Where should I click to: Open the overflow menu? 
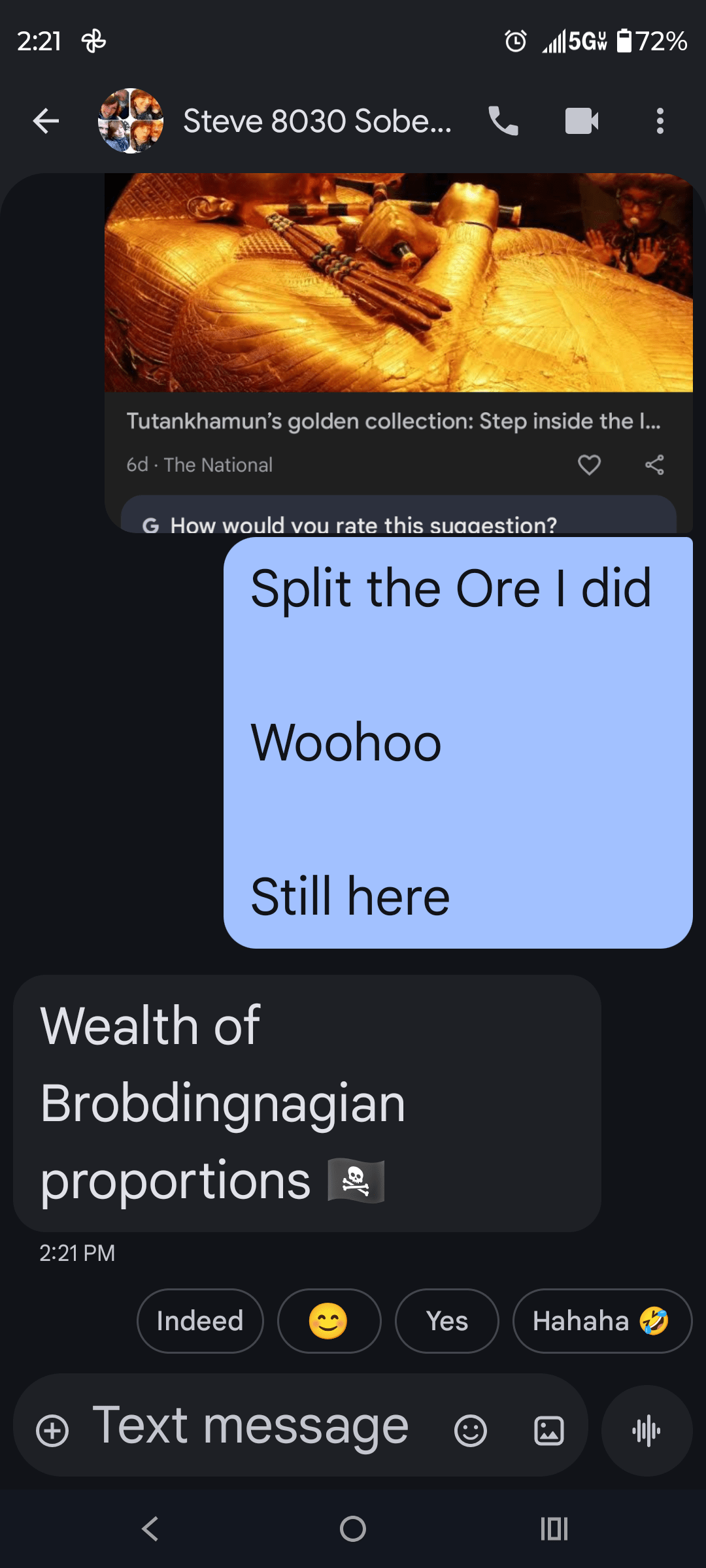[660, 121]
